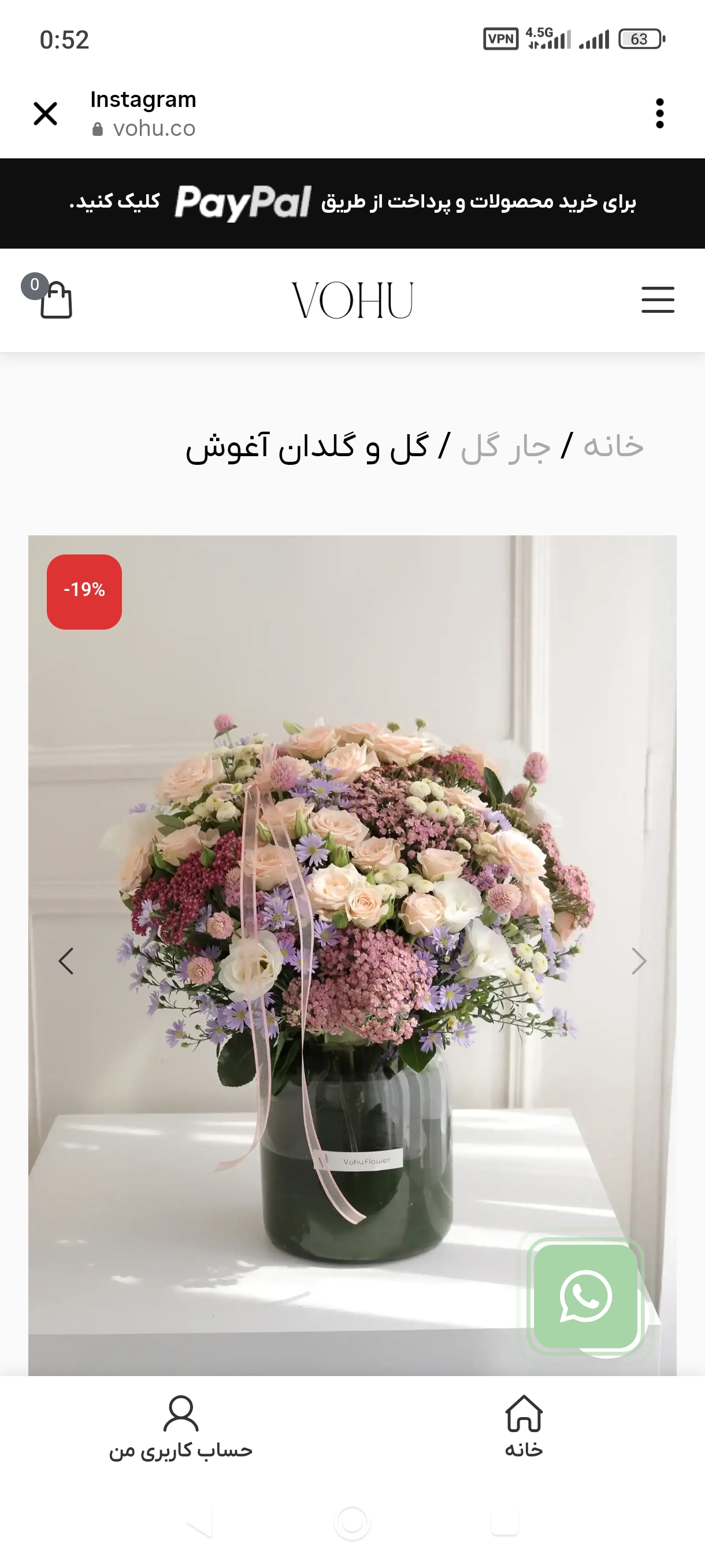Image resolution: width=705 pixels, height=1568 pixels.
Task: Tap the system home button
Action: tap(352, 1523)
